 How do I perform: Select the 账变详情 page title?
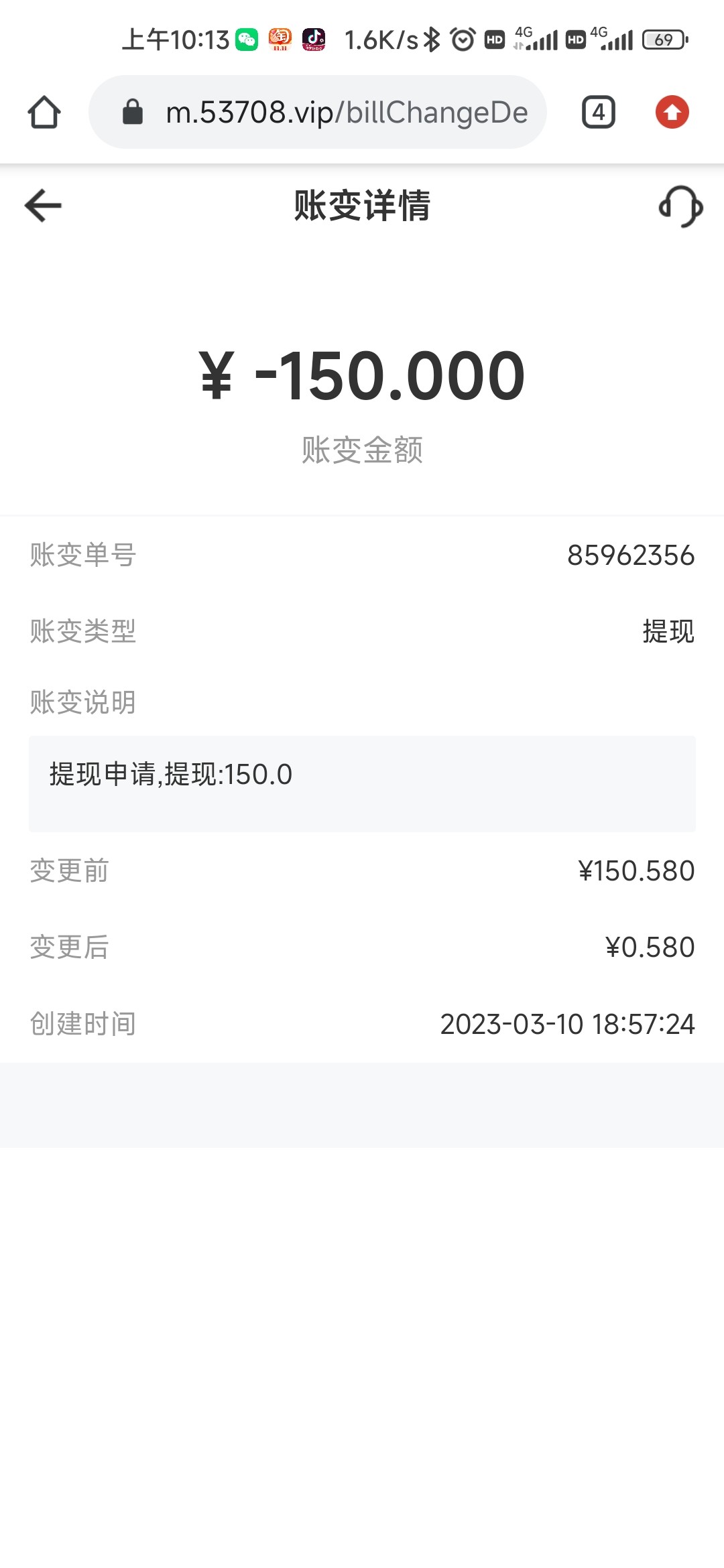tap(362, 206)
